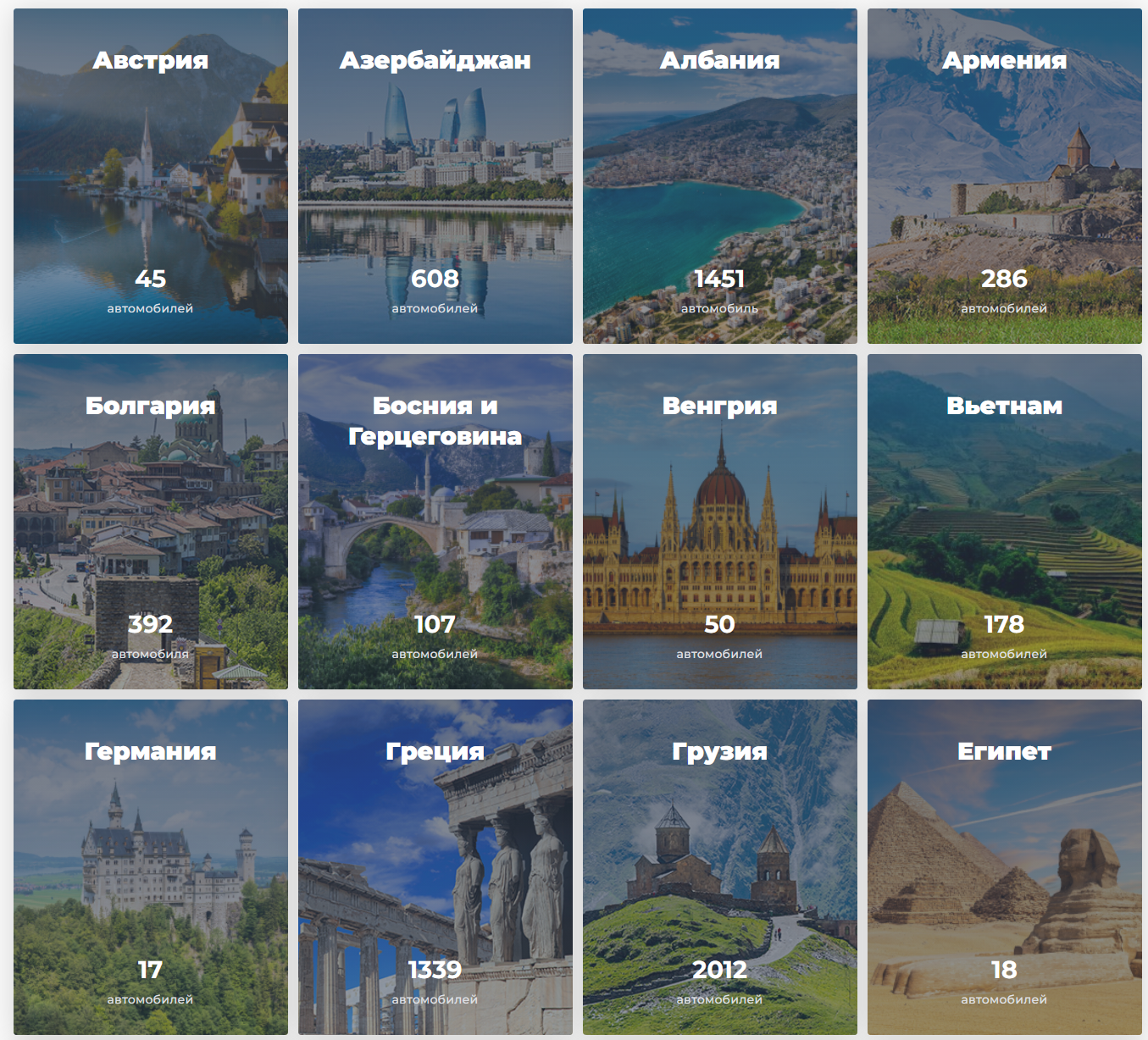Select the Египет tile
Screen dimensions: 1148x1040
point(1005,867)
